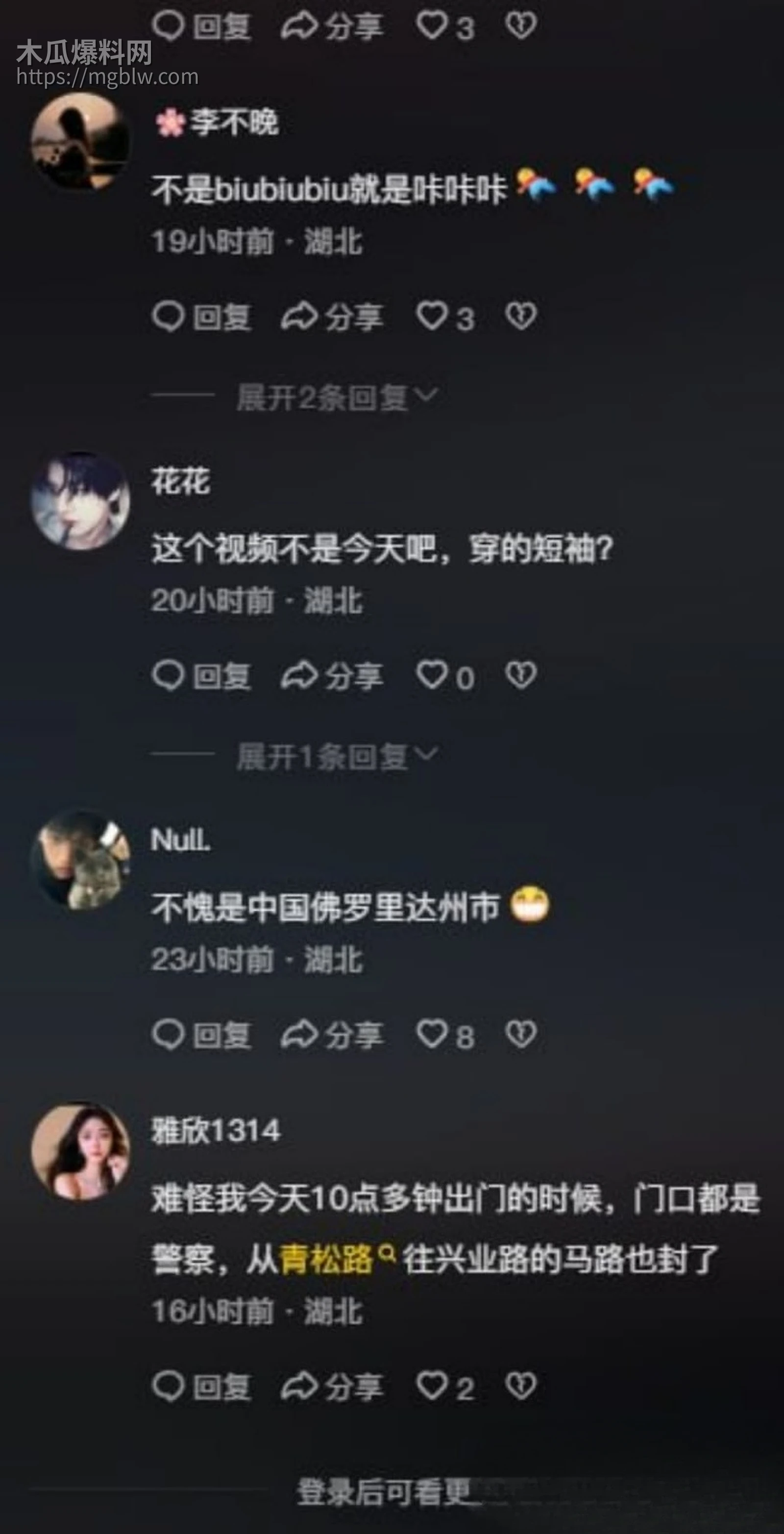Expand 2 replies under 李不晚's comment
Image resolution: width=784 pixels, height=1534 pixels.
click(336, 396)
